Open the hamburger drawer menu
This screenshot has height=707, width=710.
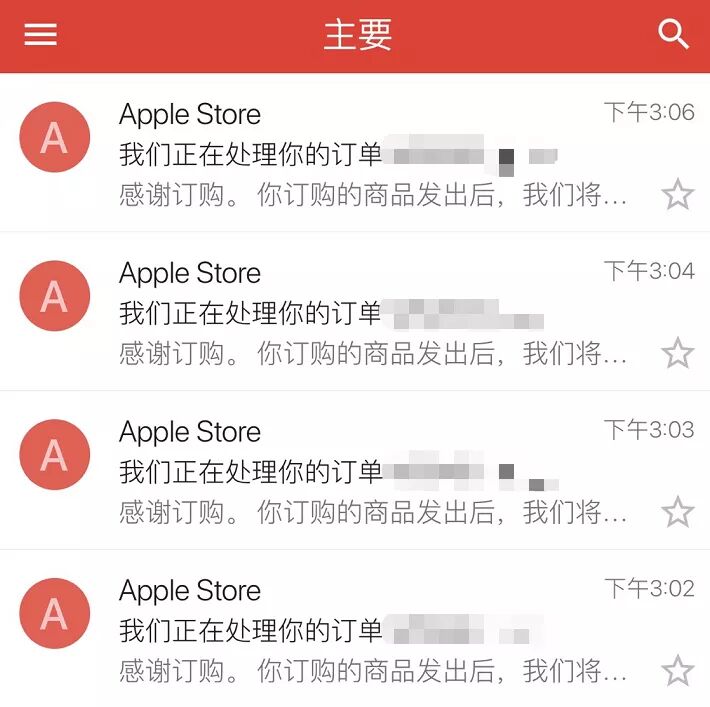tap(40, 34)
